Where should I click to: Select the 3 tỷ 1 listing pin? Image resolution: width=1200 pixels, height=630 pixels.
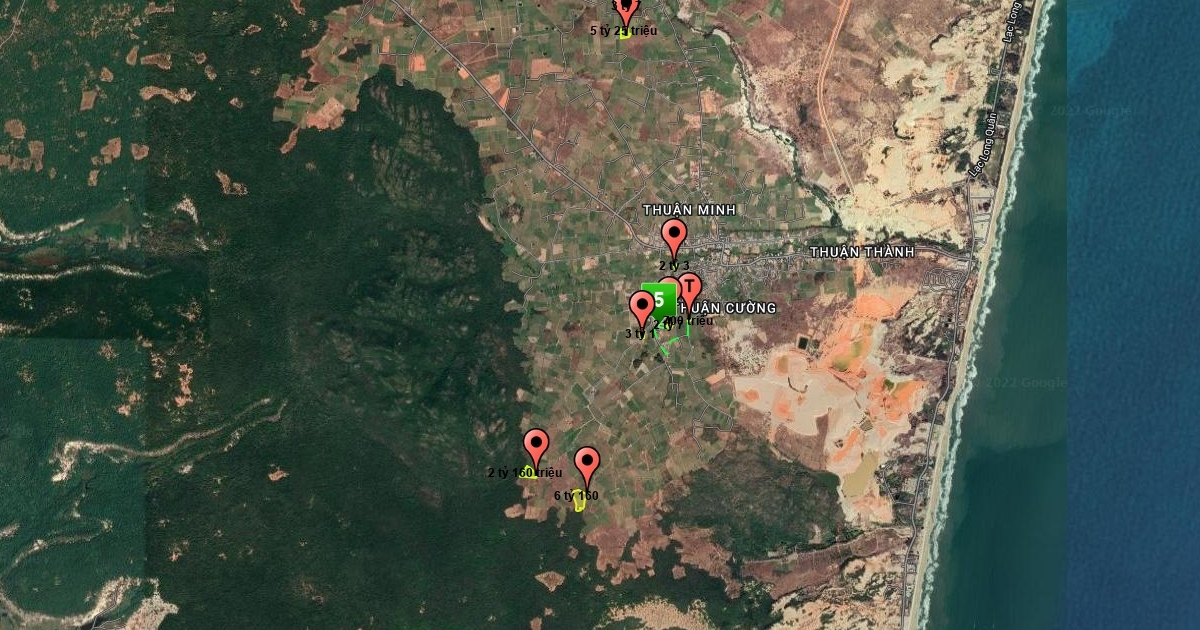coord(642,307)
